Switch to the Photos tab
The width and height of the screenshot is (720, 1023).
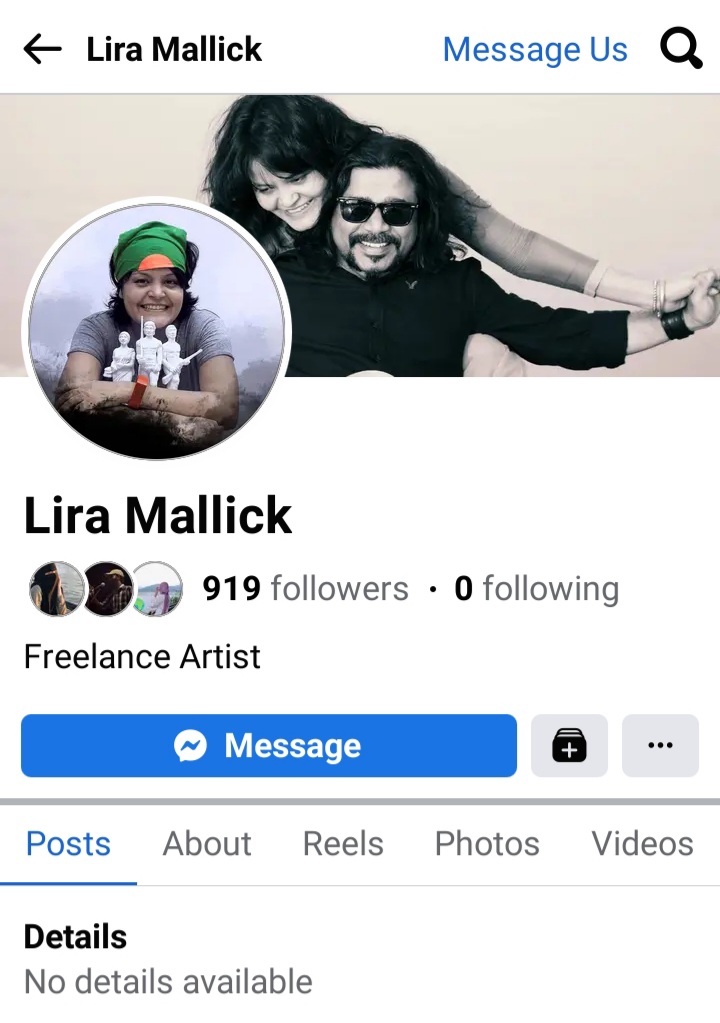[487, 844]
